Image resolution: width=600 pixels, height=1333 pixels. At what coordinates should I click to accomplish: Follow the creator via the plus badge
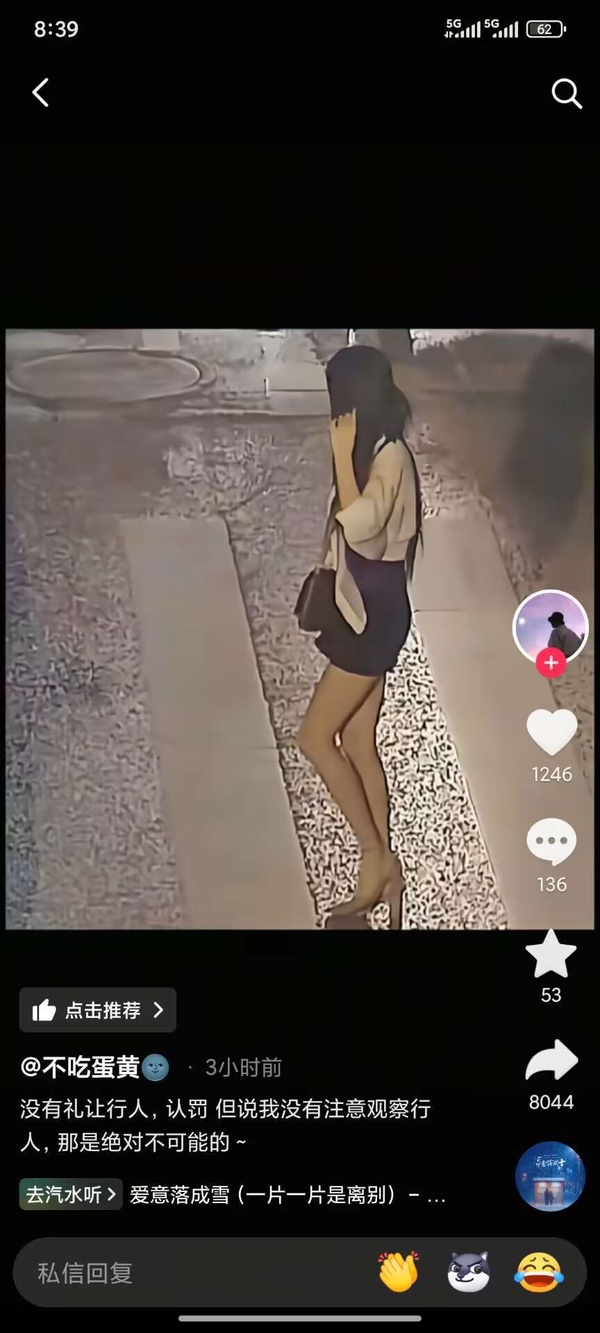click(550, 662)
